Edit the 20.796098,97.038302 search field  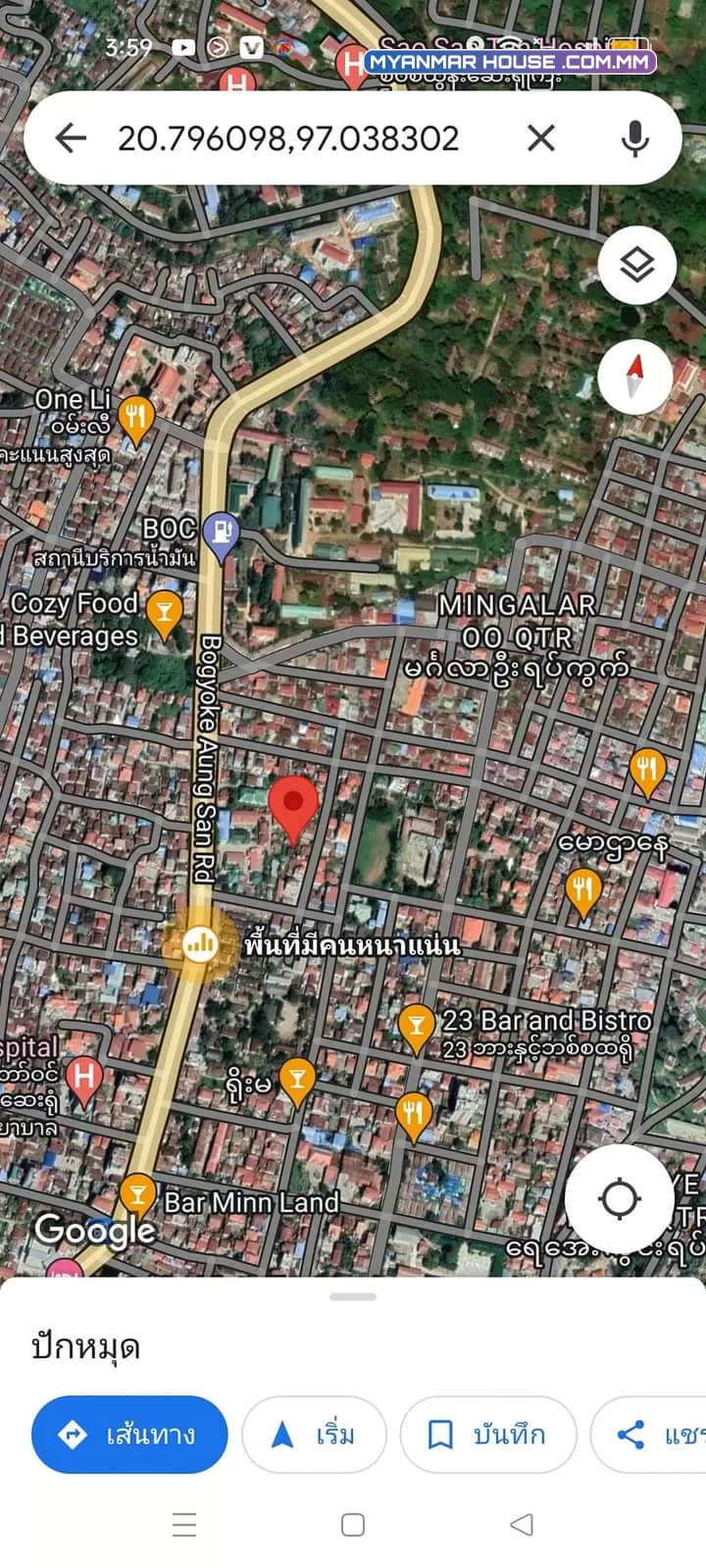point(288,138)
